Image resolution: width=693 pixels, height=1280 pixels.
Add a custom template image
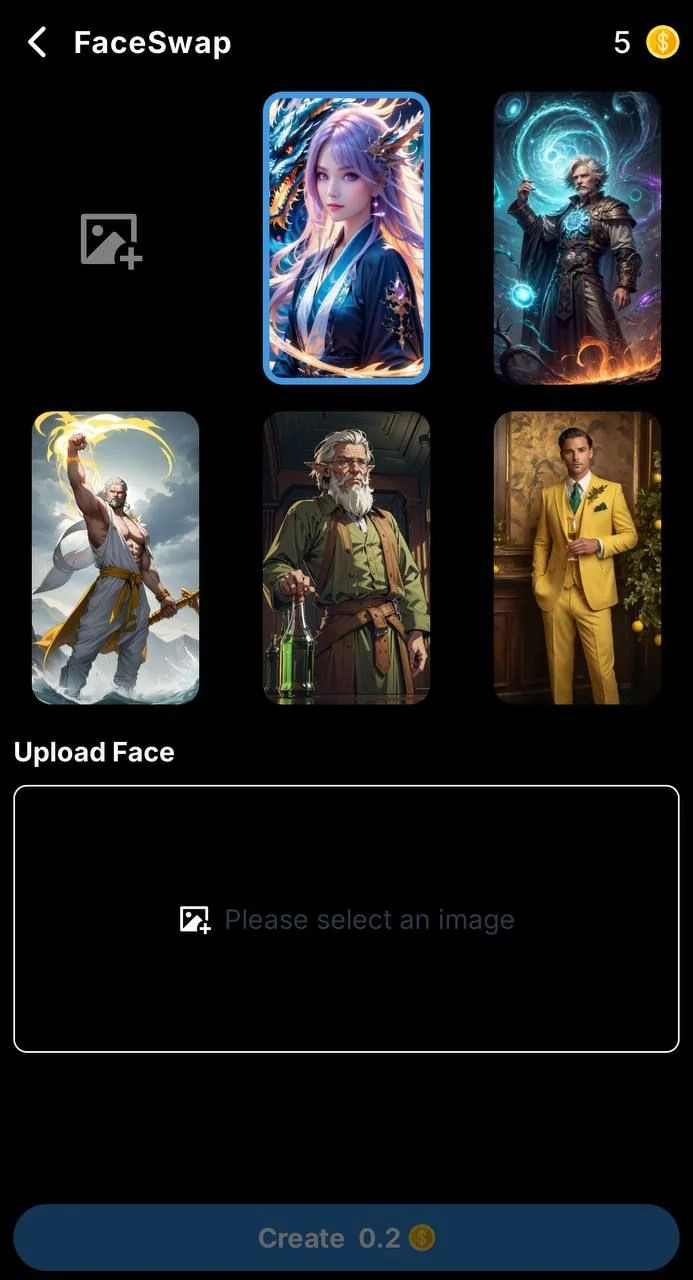pyautogui.click(x=111, y=240)
